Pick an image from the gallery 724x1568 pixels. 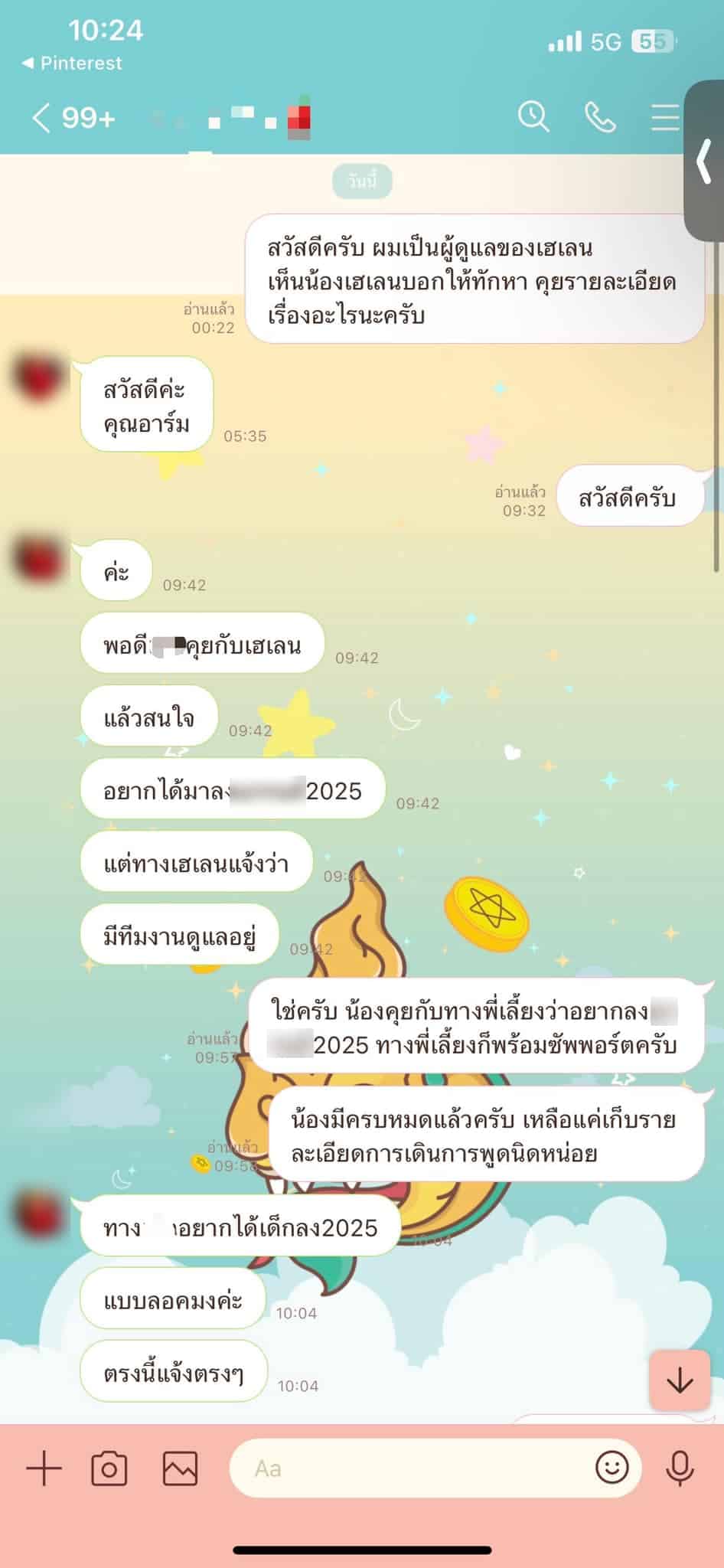pos(180,1468)
